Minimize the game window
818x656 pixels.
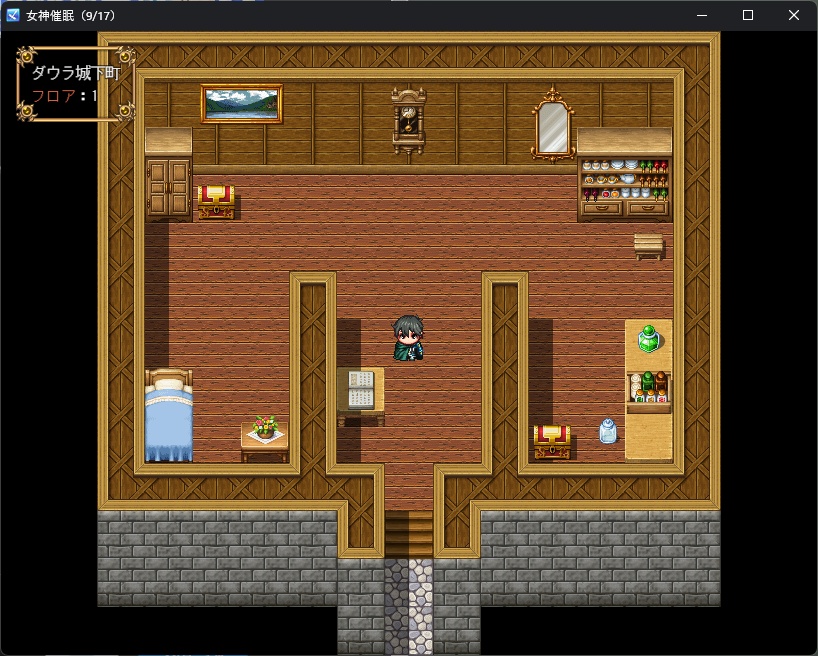click(702, 15)
